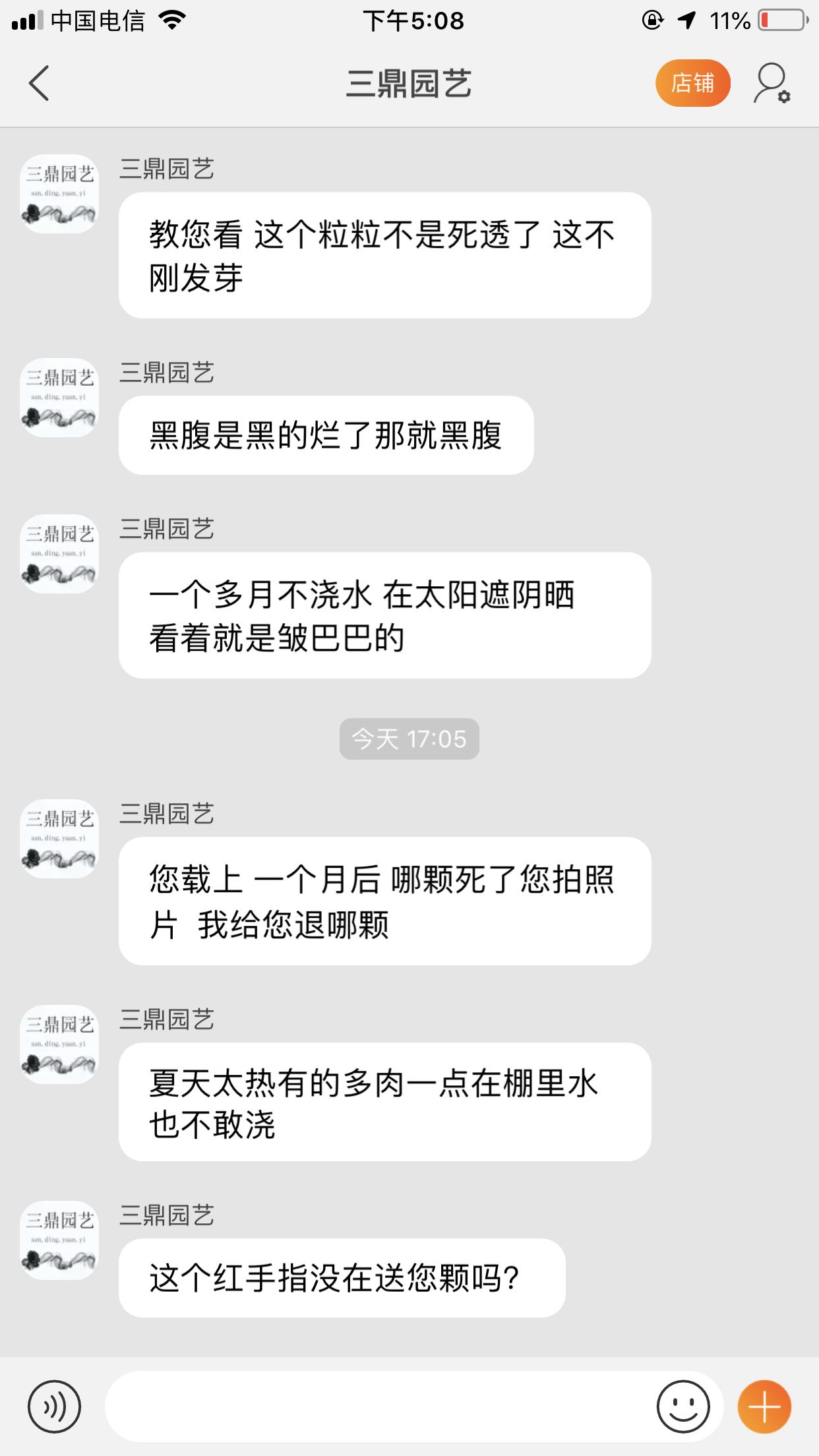Go back from the 三鼎园艺 chat
This screenshot has width=819, height=1456.
[x=39, y=83]
